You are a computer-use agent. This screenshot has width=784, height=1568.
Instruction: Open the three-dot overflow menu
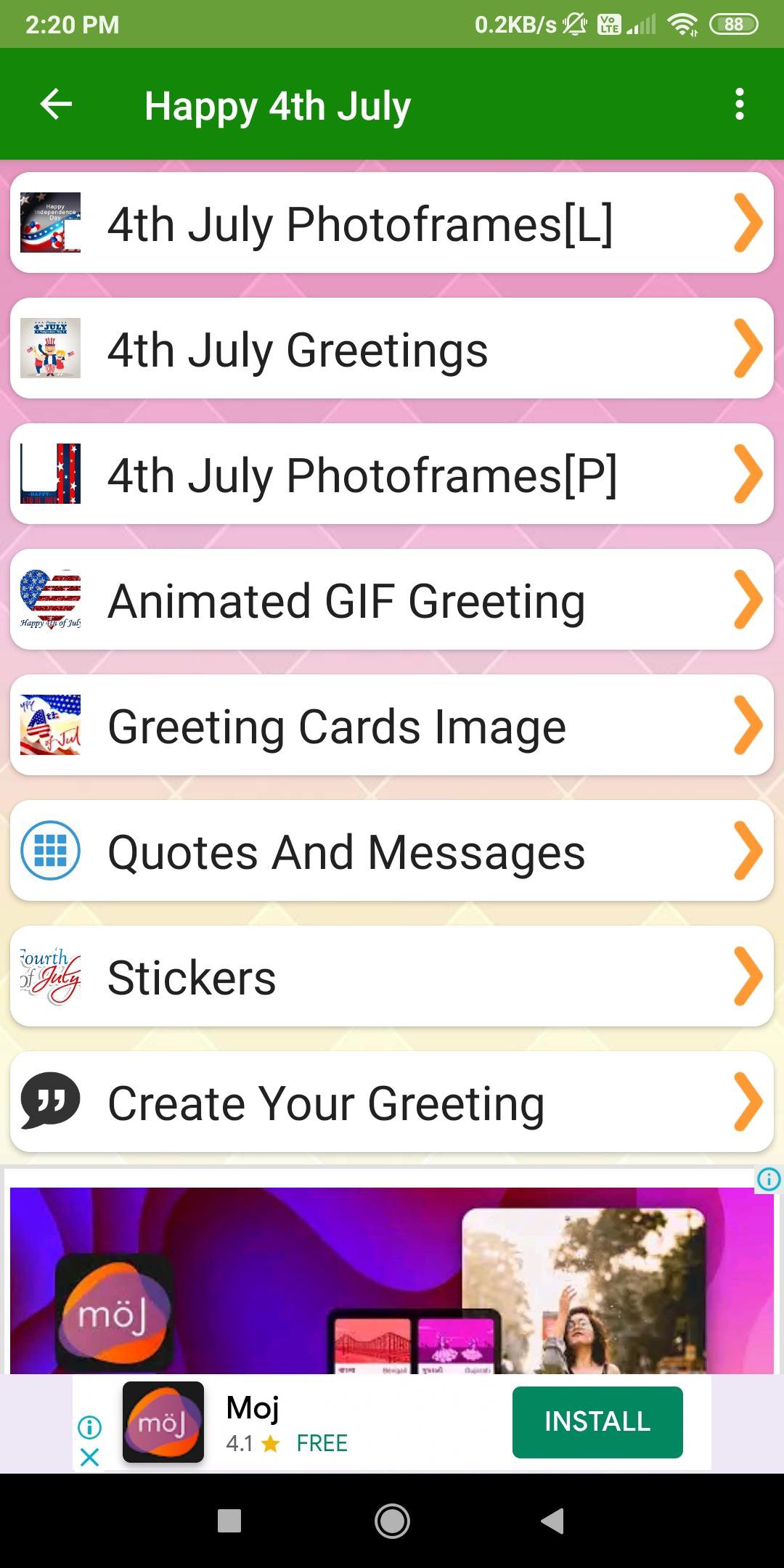pyautogui.click(x=739, y=105)
